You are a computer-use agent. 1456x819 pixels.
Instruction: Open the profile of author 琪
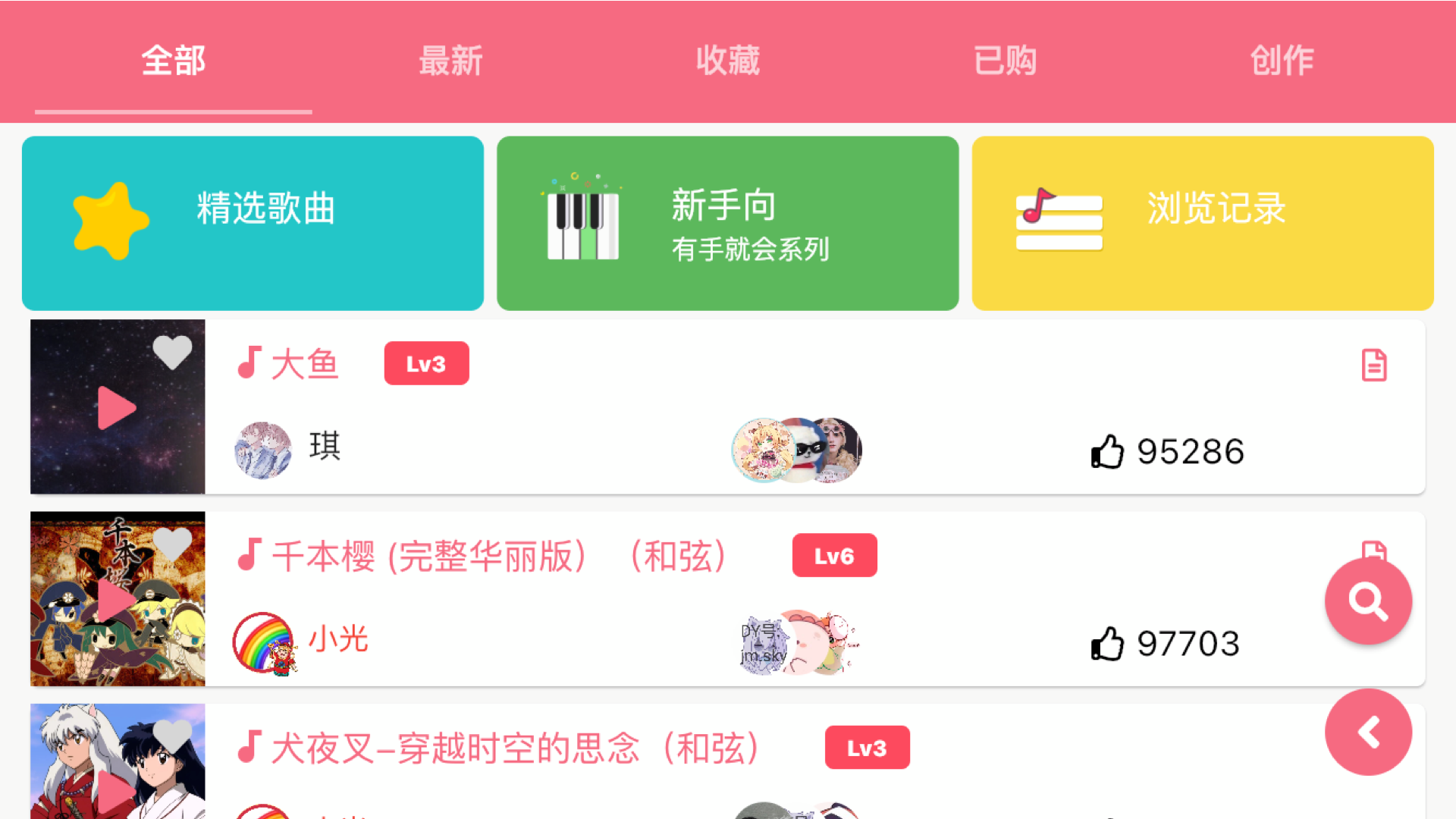pos(262,450)
